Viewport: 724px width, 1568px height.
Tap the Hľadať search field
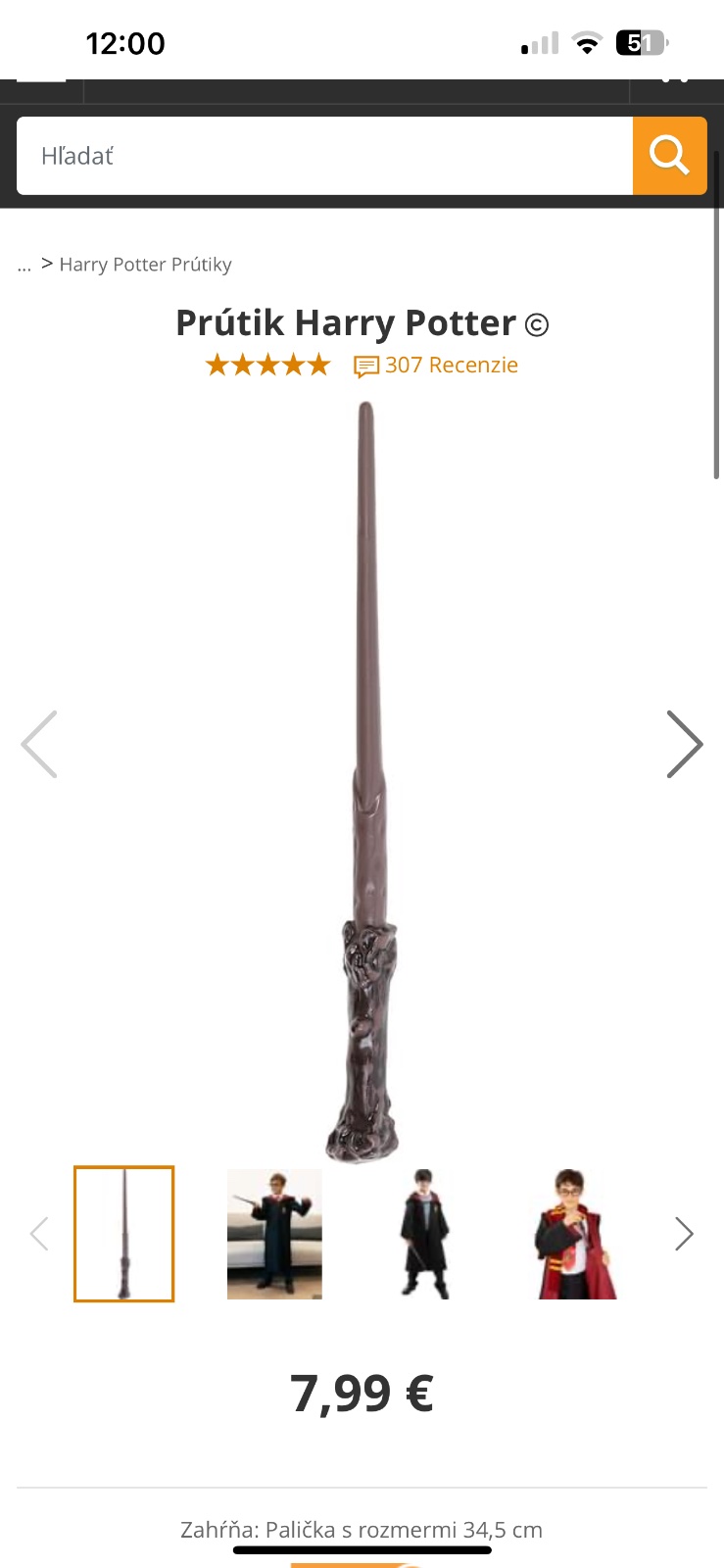323,156
